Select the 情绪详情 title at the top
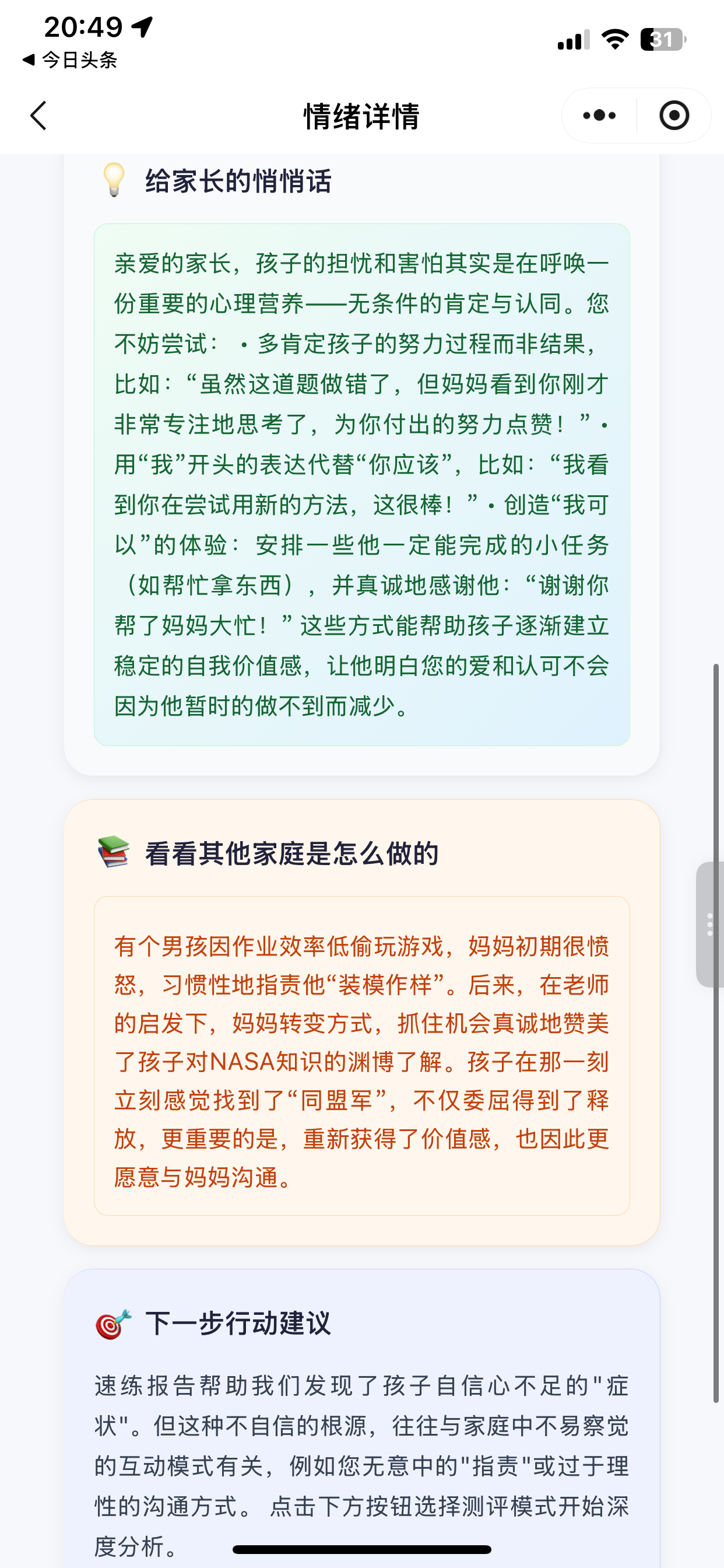Screen dimensions: 724x1568 (361, 115)
